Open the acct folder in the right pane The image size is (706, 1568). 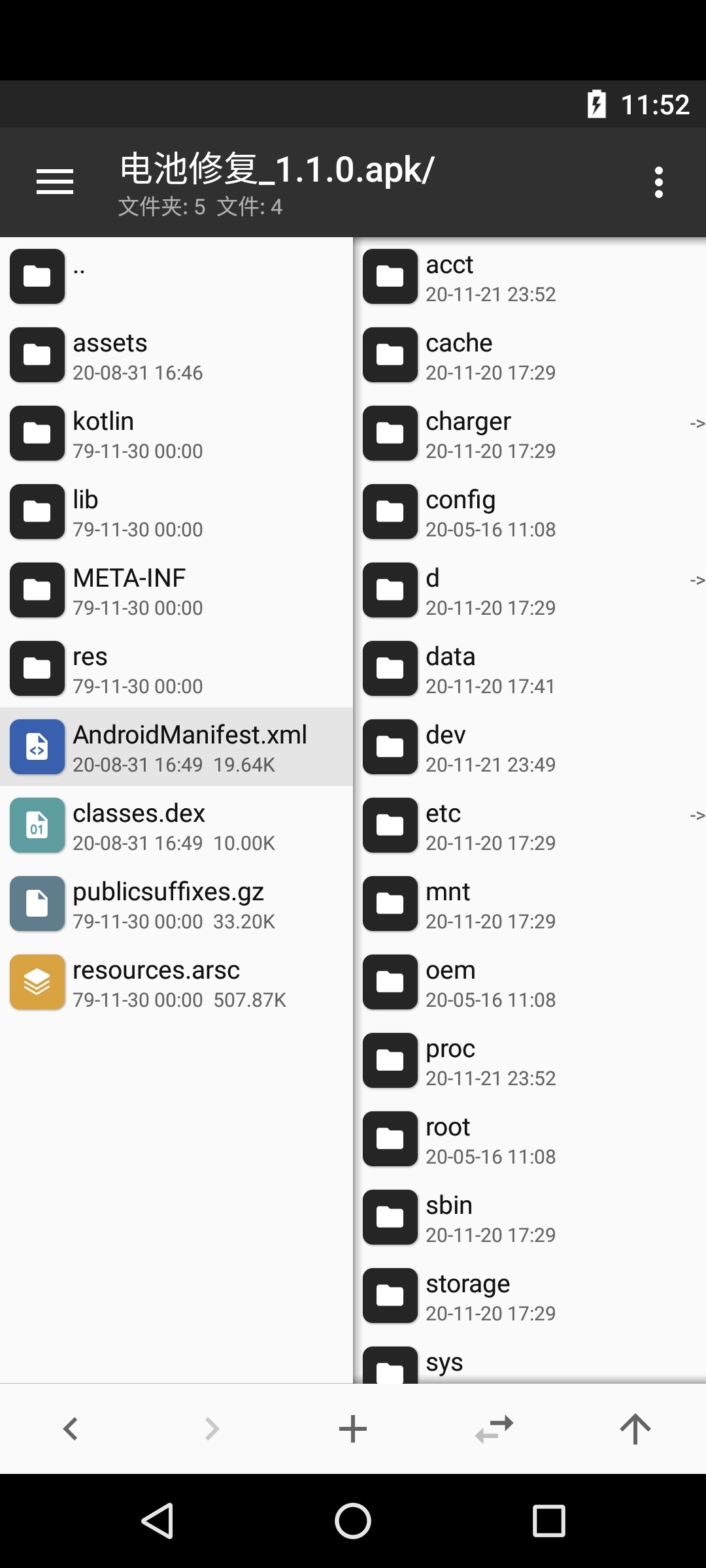point(529,276)
